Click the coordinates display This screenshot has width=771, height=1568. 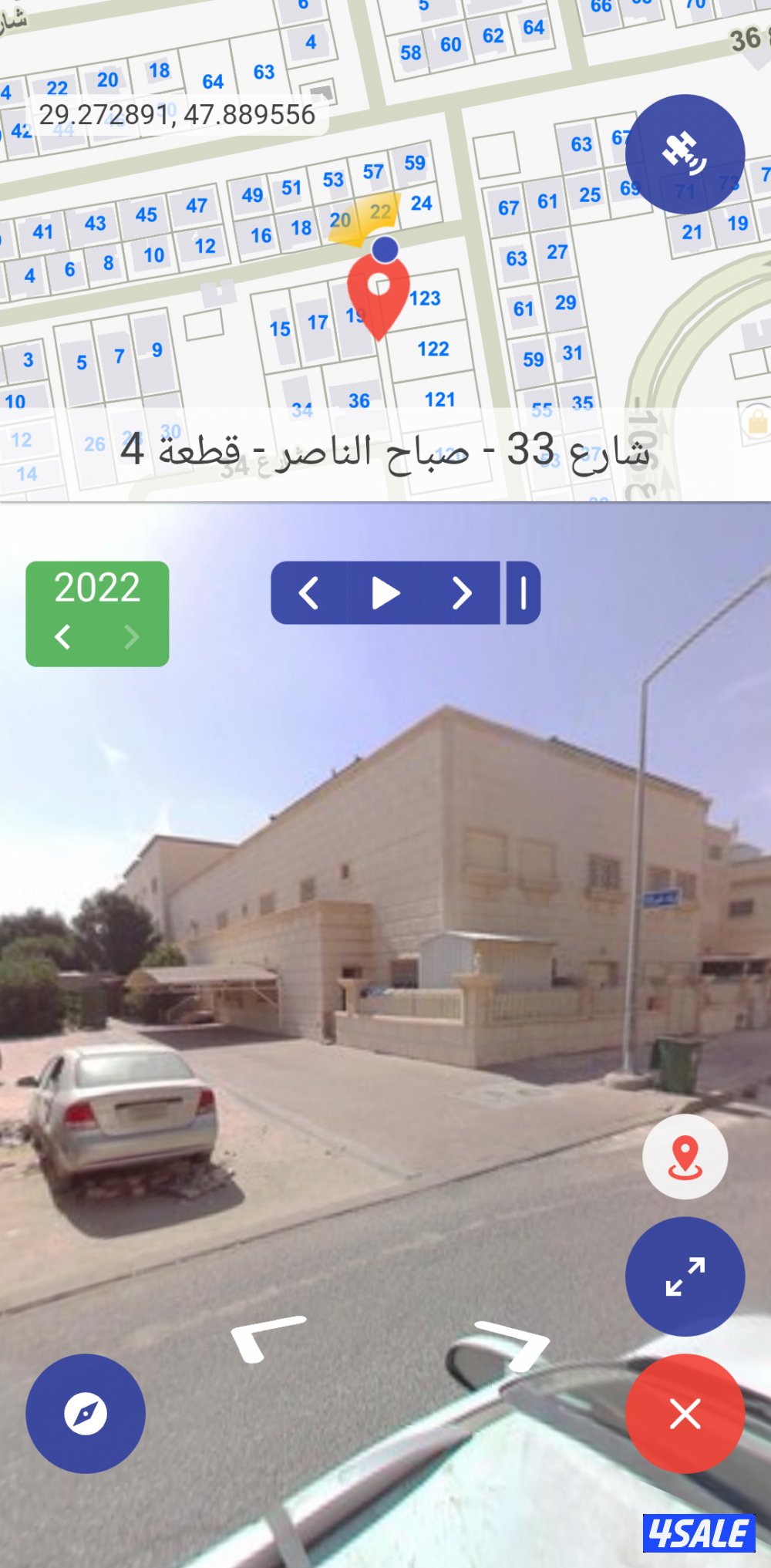tap(178, 114)
